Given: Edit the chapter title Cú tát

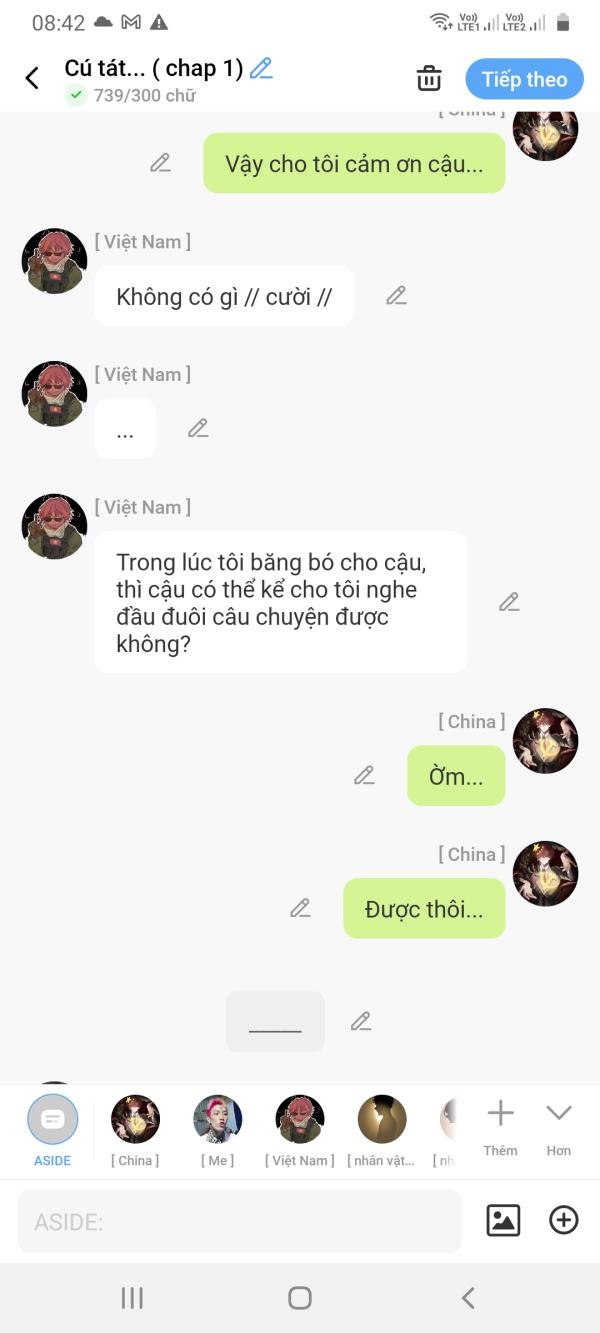Looking at the screenshot, I should click(x=261, y=68).
